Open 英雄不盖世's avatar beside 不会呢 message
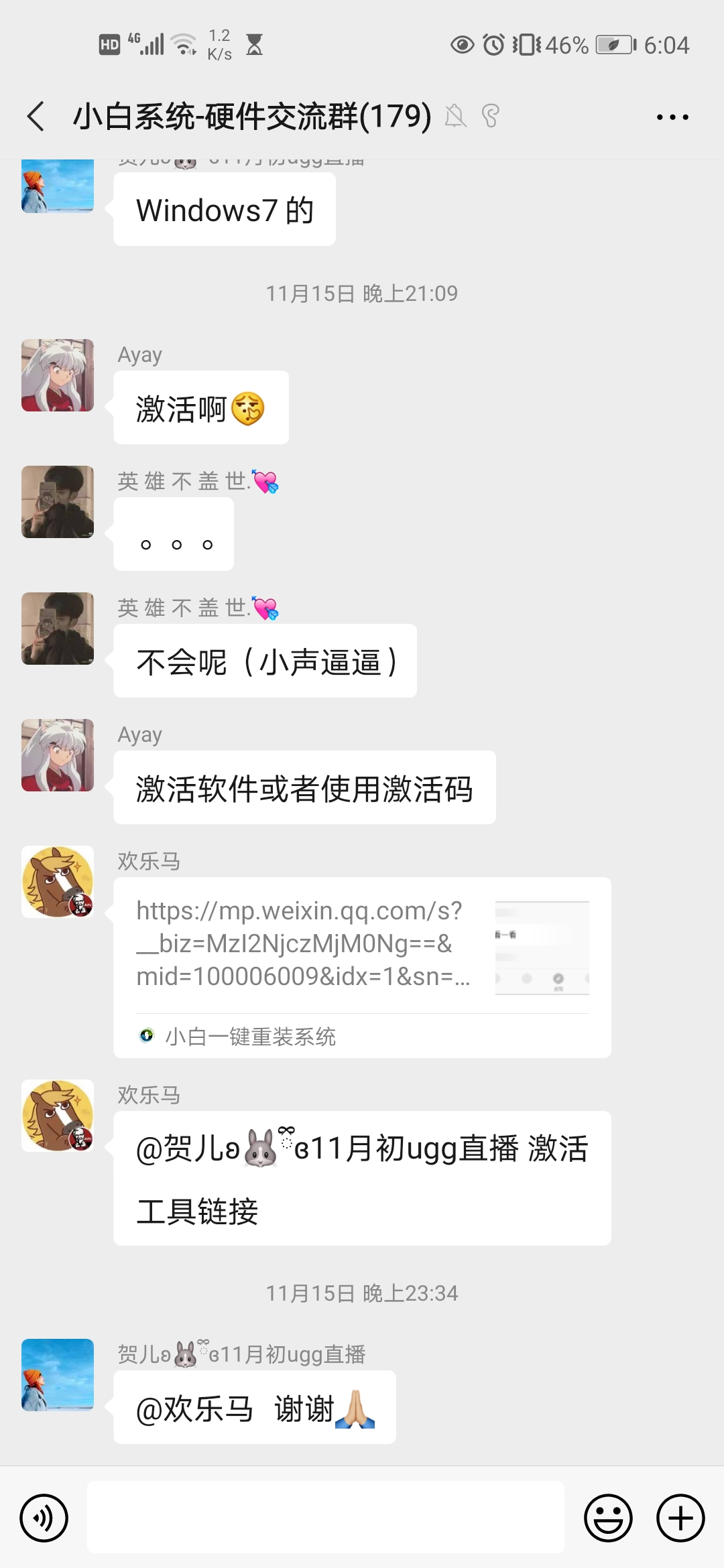This screenshot has height=1568, width=724. (58, 629)
